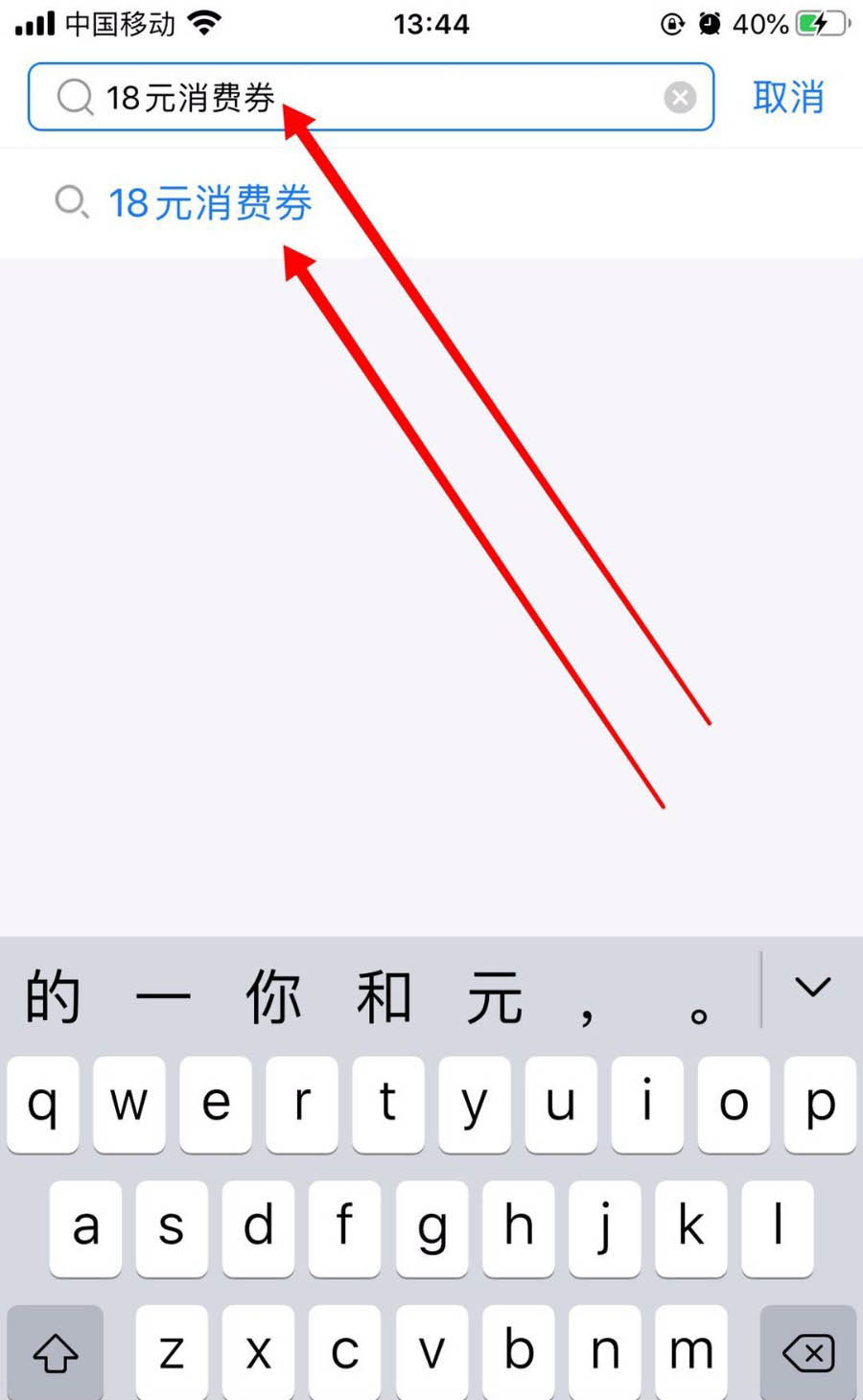Choose the keyboard candidate 元
The width and height of the screenshot is (863, 1400).
(x=494, y=997)
